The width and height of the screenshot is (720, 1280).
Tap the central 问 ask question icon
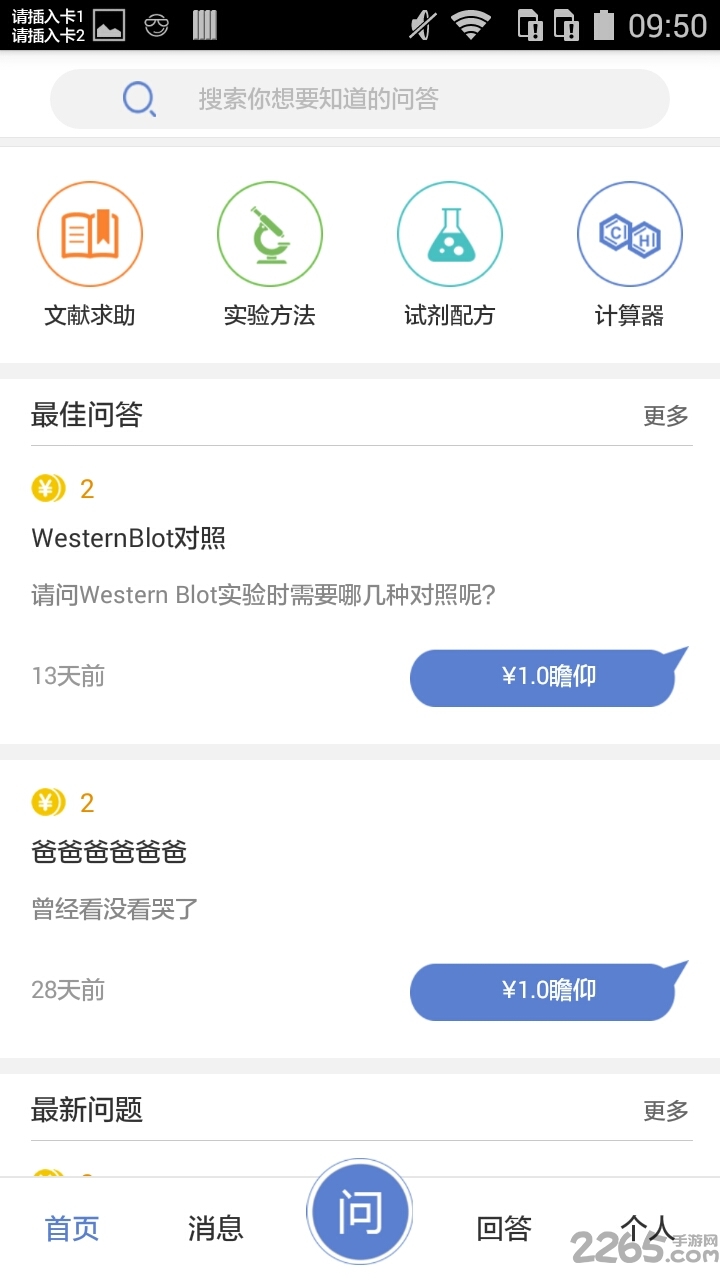(x=360, y=1210)
